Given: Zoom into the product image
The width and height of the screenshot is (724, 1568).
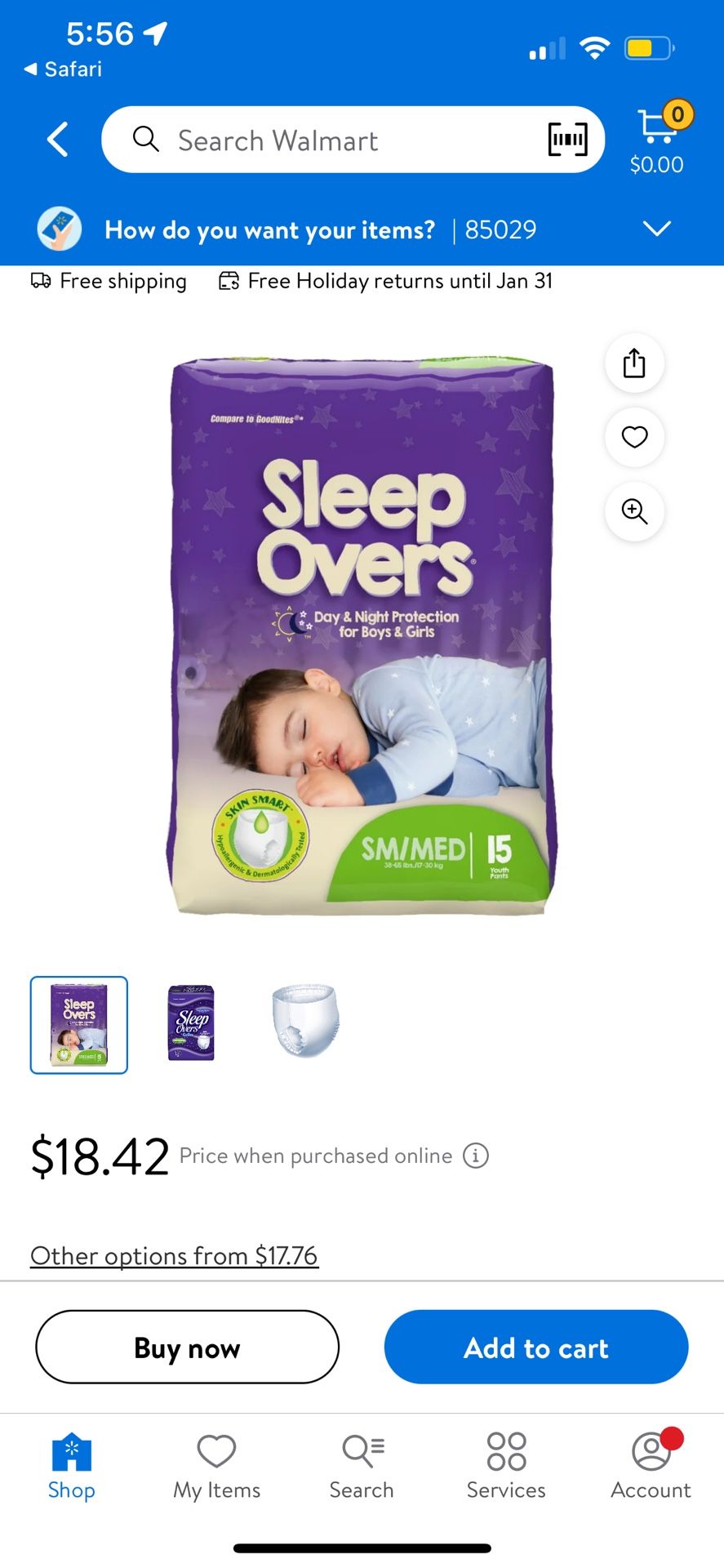Looking at the screenshot, I should [634, 511].
